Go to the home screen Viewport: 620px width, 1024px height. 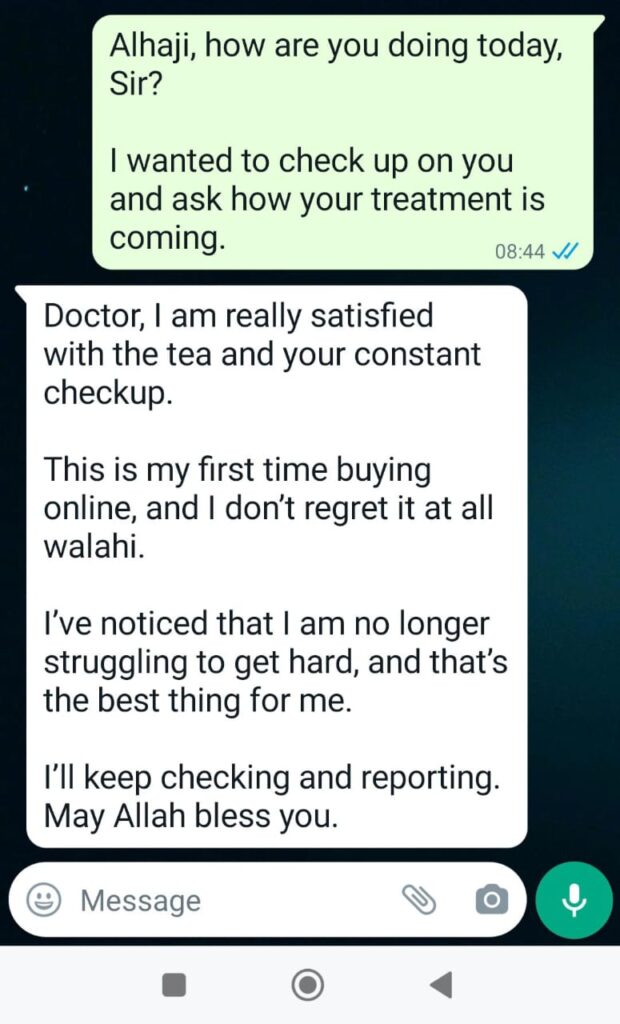[x=307, y=985]
